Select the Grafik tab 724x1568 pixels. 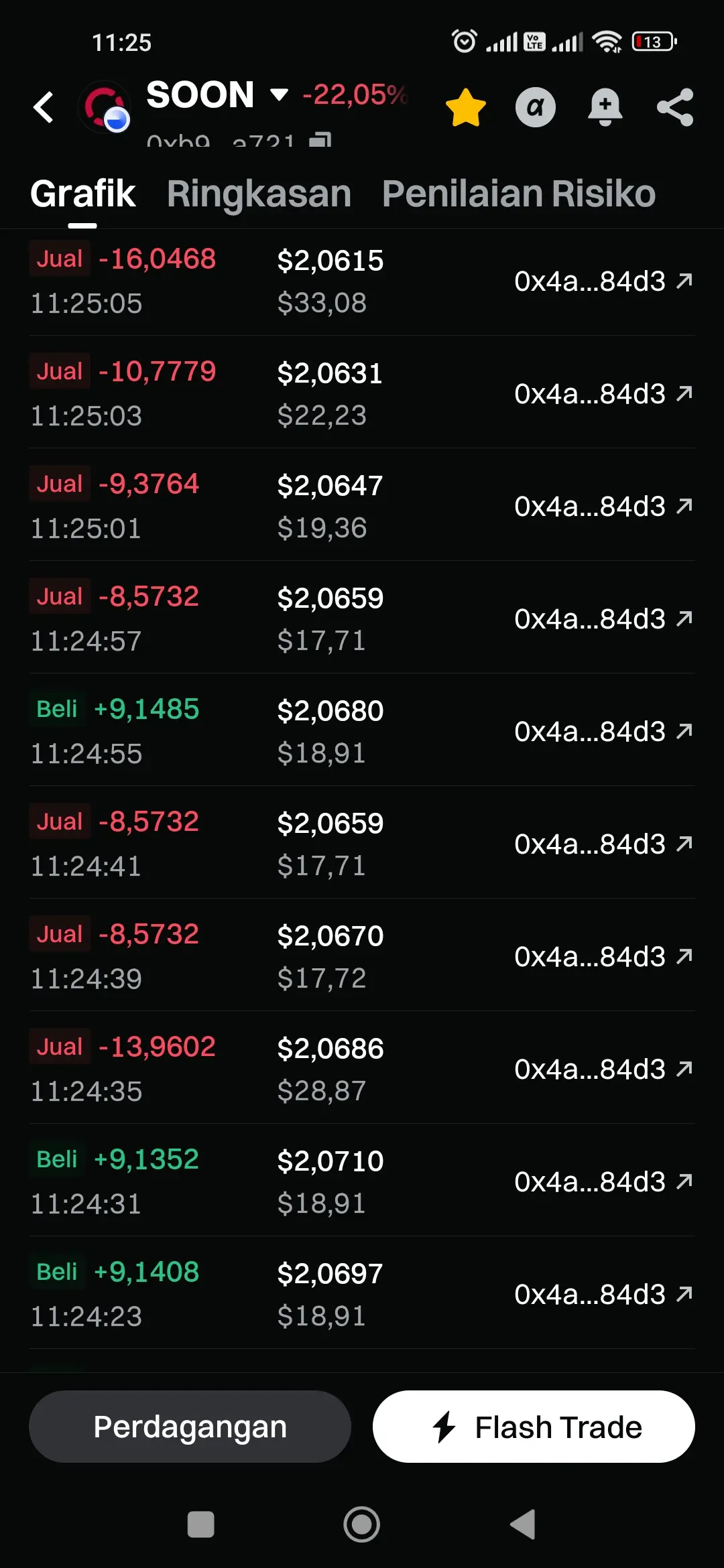(x=83, y=194)
